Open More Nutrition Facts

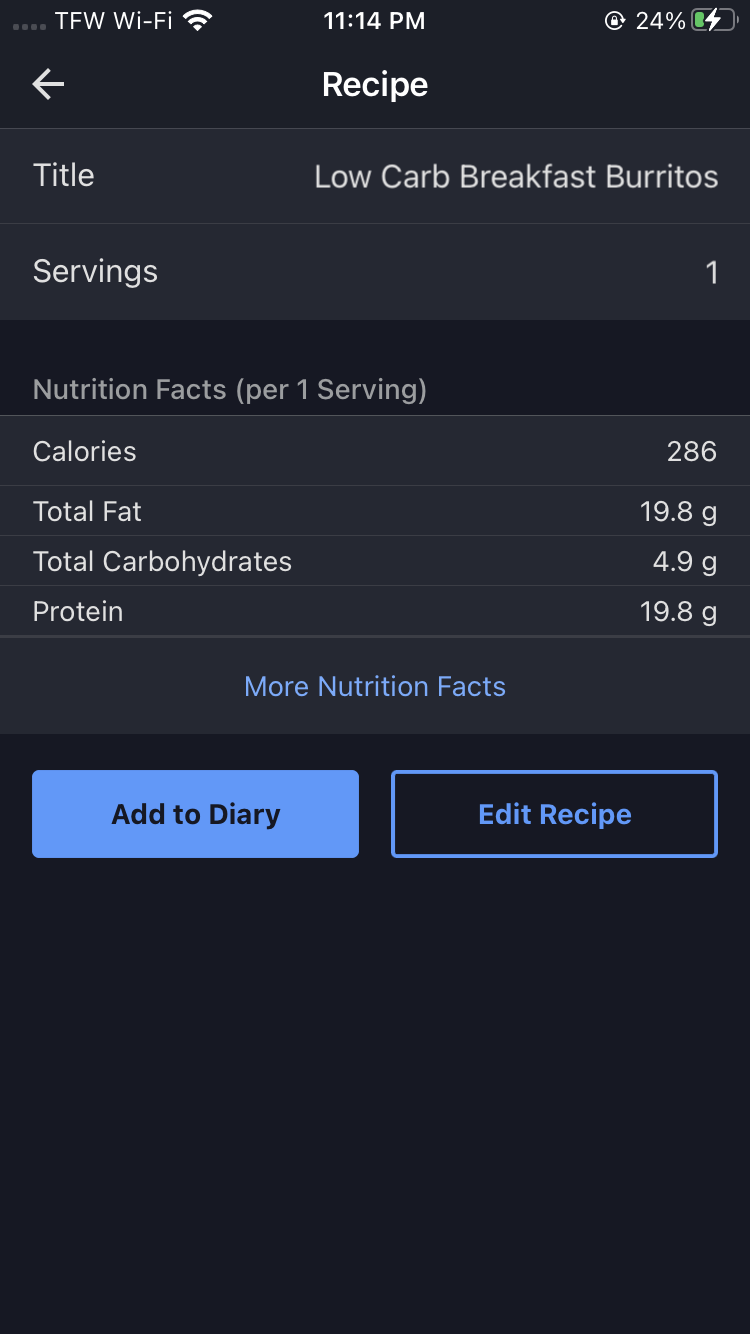tap(375, 686)
